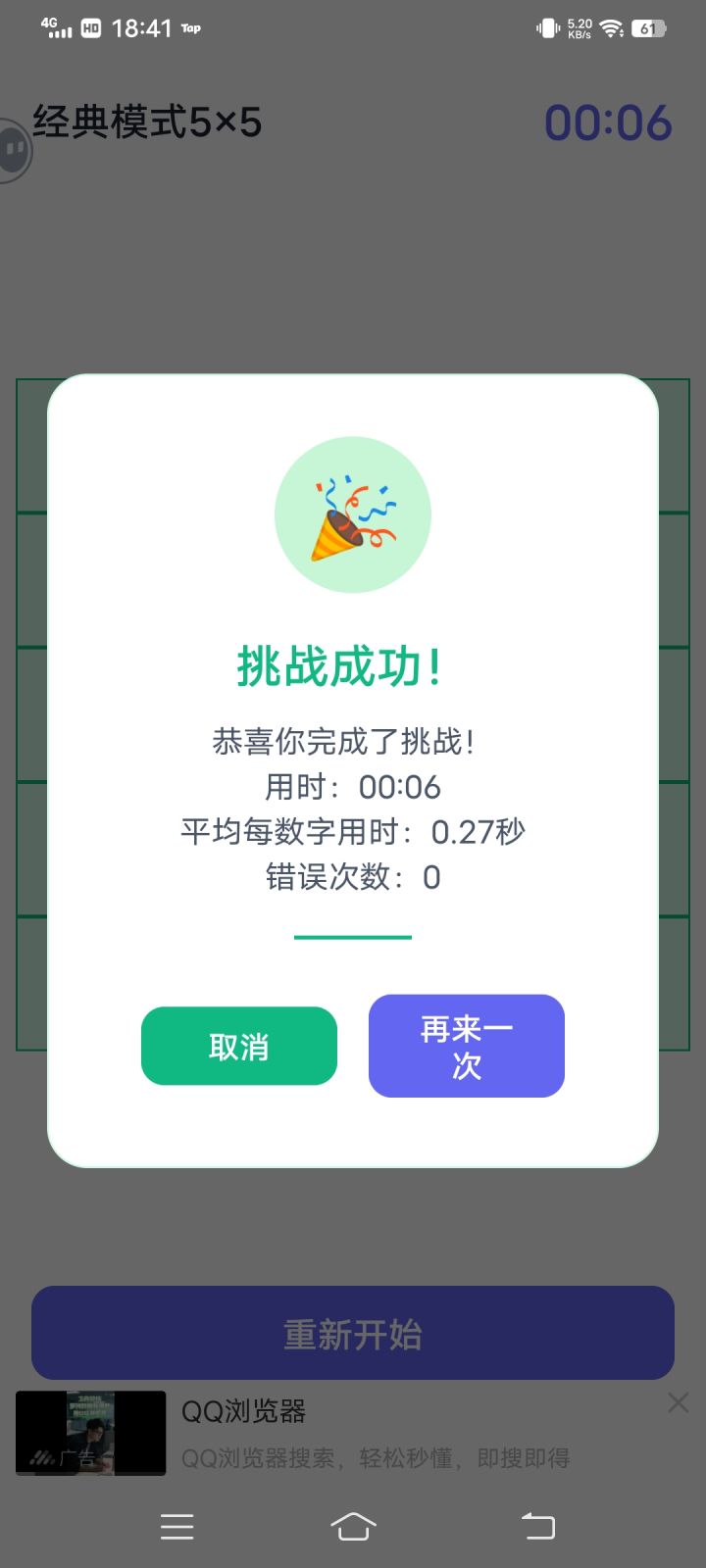Tap the timer showing 00:06
Viewport: 706px width, 1568px height.
[607, 121]
